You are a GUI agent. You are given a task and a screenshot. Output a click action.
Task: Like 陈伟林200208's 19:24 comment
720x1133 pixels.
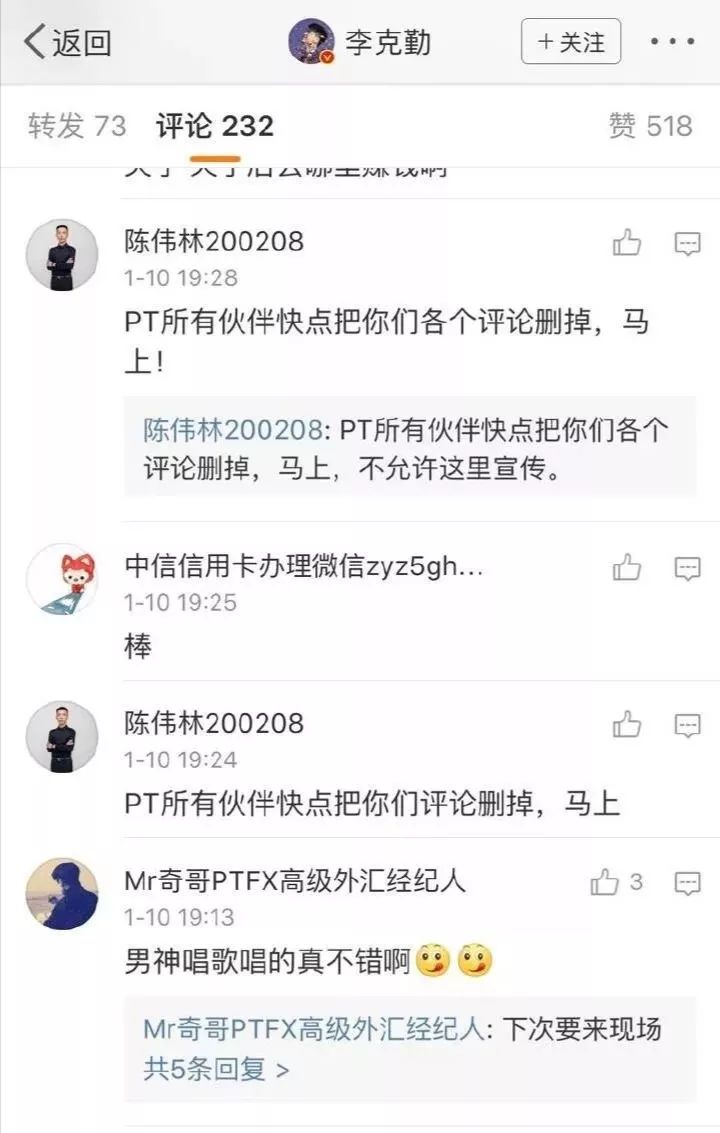coord(627,724)
